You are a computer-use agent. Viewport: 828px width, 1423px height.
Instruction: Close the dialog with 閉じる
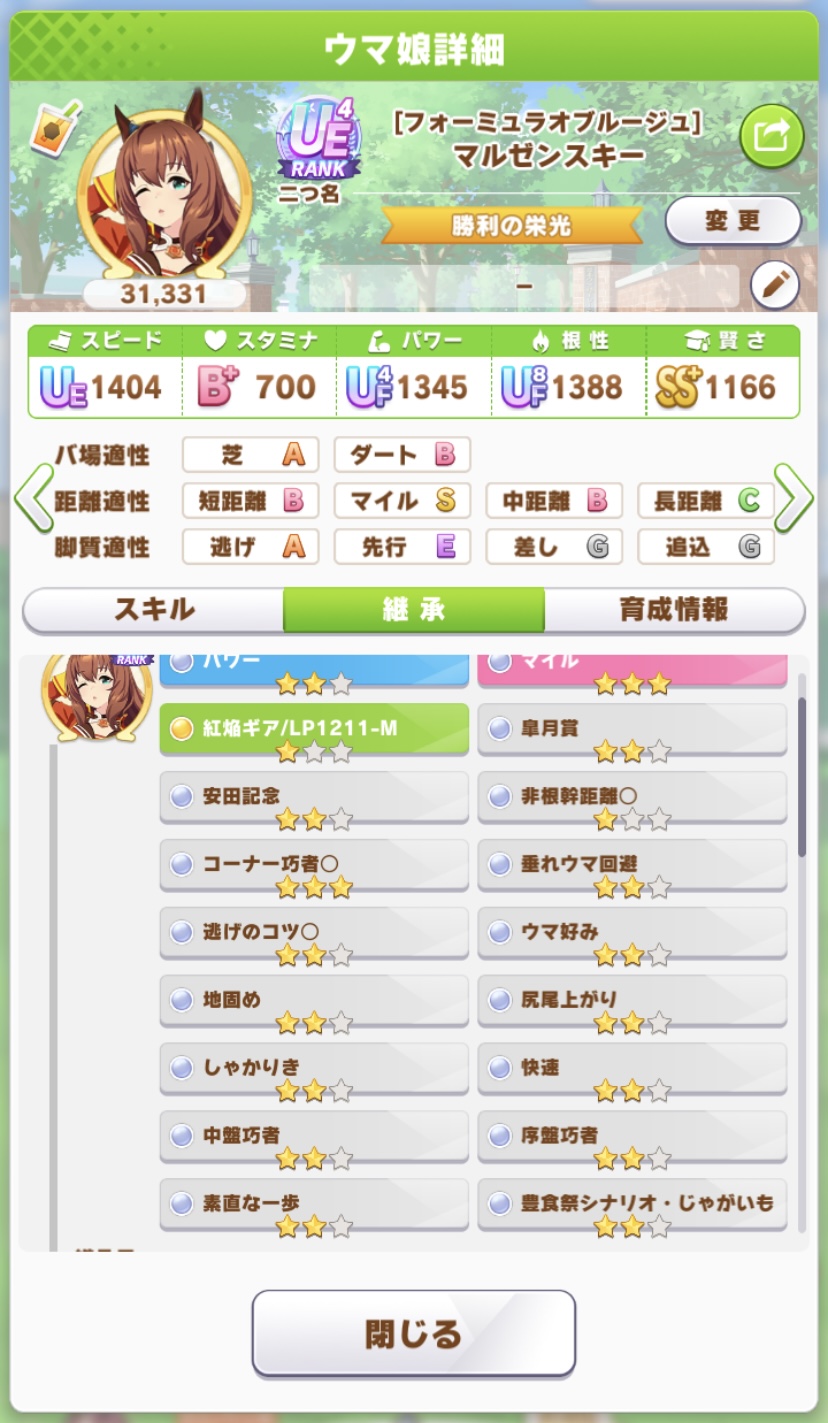[413, 1333]
